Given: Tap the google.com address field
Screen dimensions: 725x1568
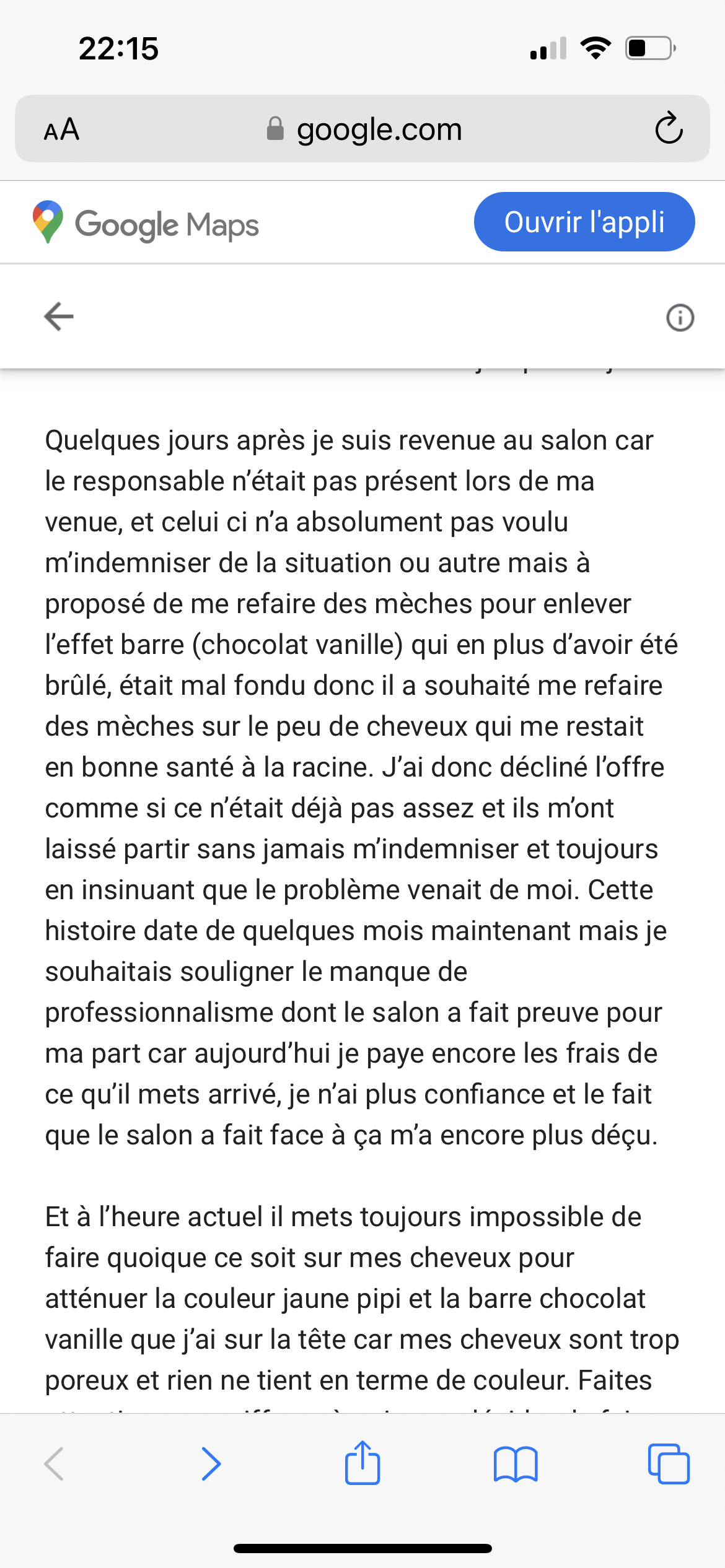Looking at the screenshot, I should pos(363,129).
